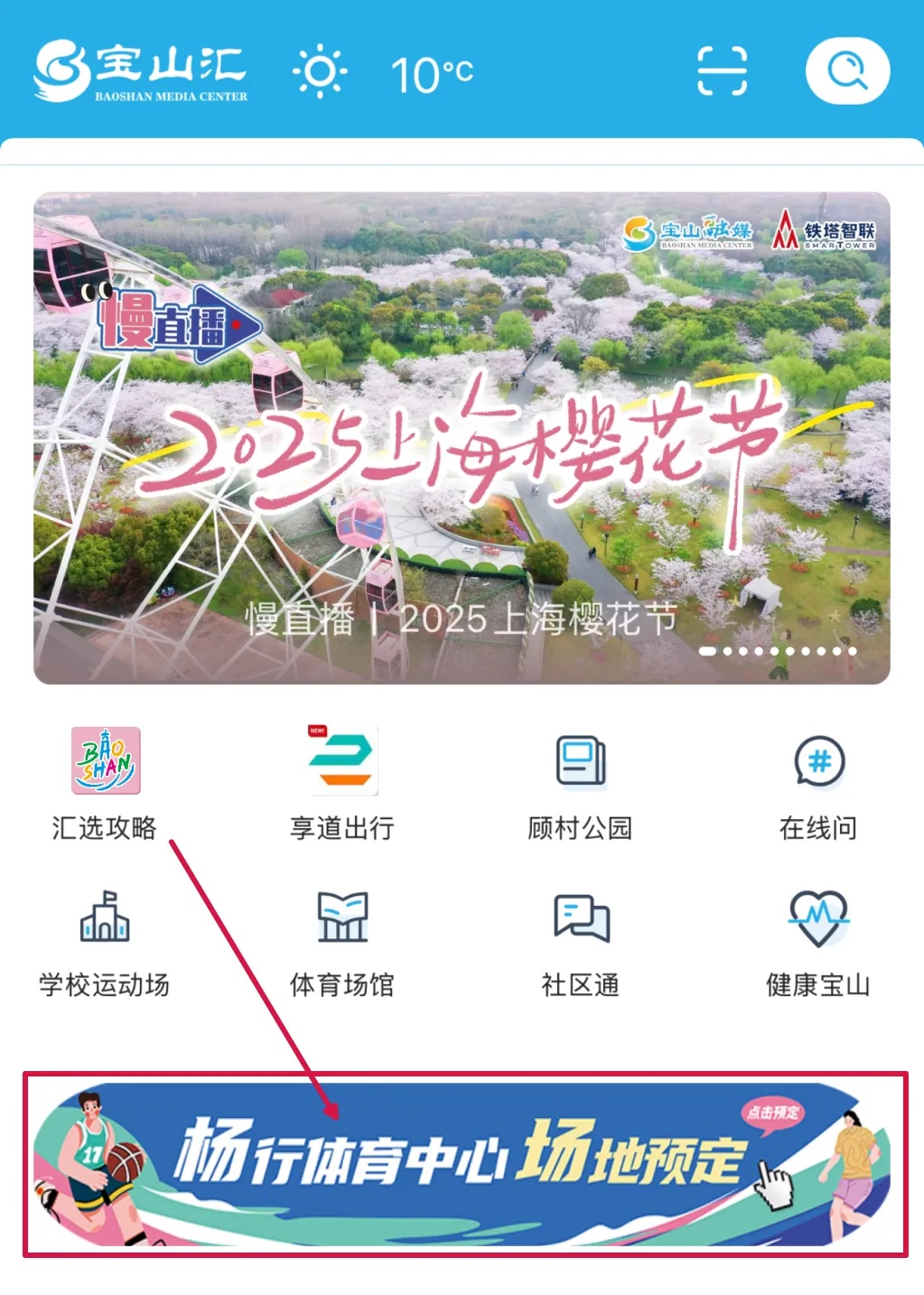Open the search button

point(847,71)
